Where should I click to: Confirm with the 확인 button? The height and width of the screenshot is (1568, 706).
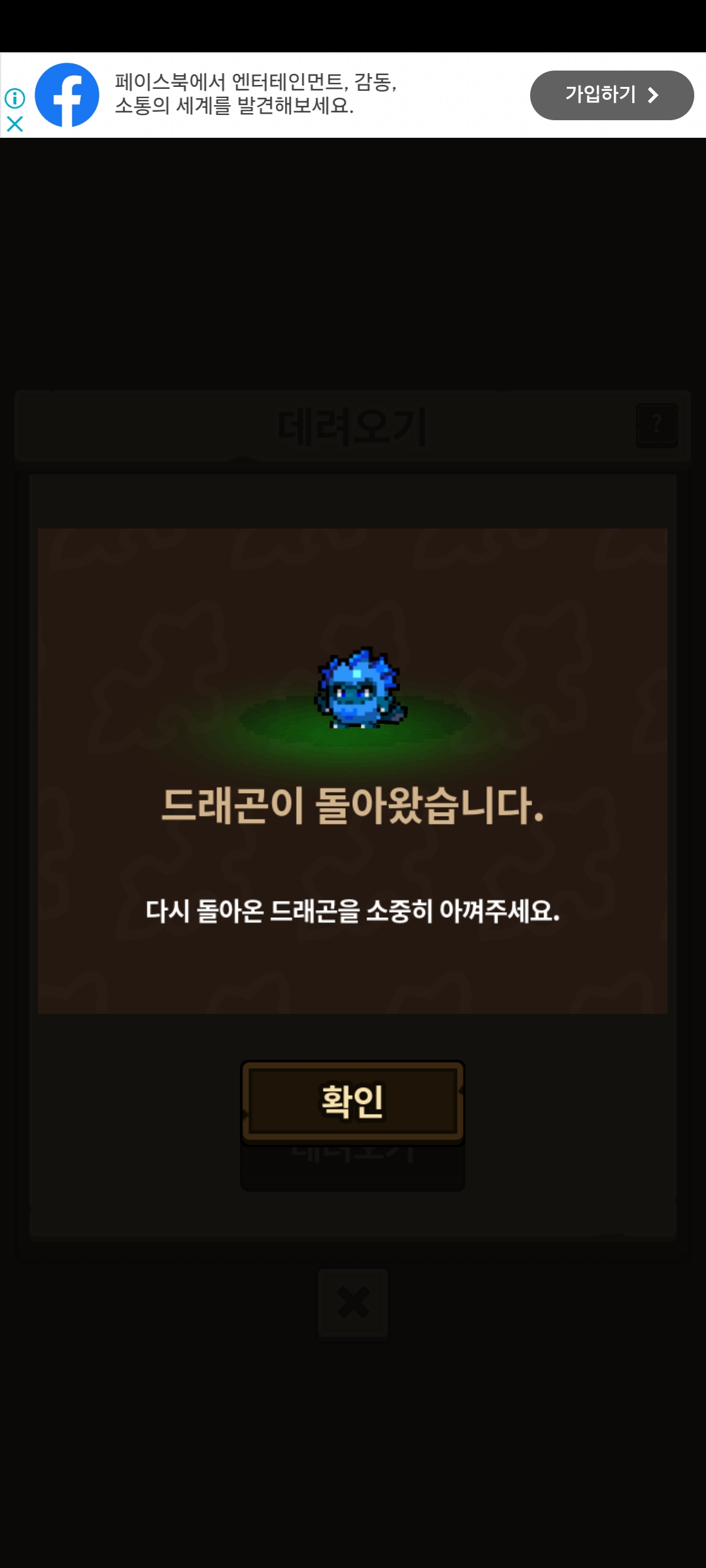352,1102
